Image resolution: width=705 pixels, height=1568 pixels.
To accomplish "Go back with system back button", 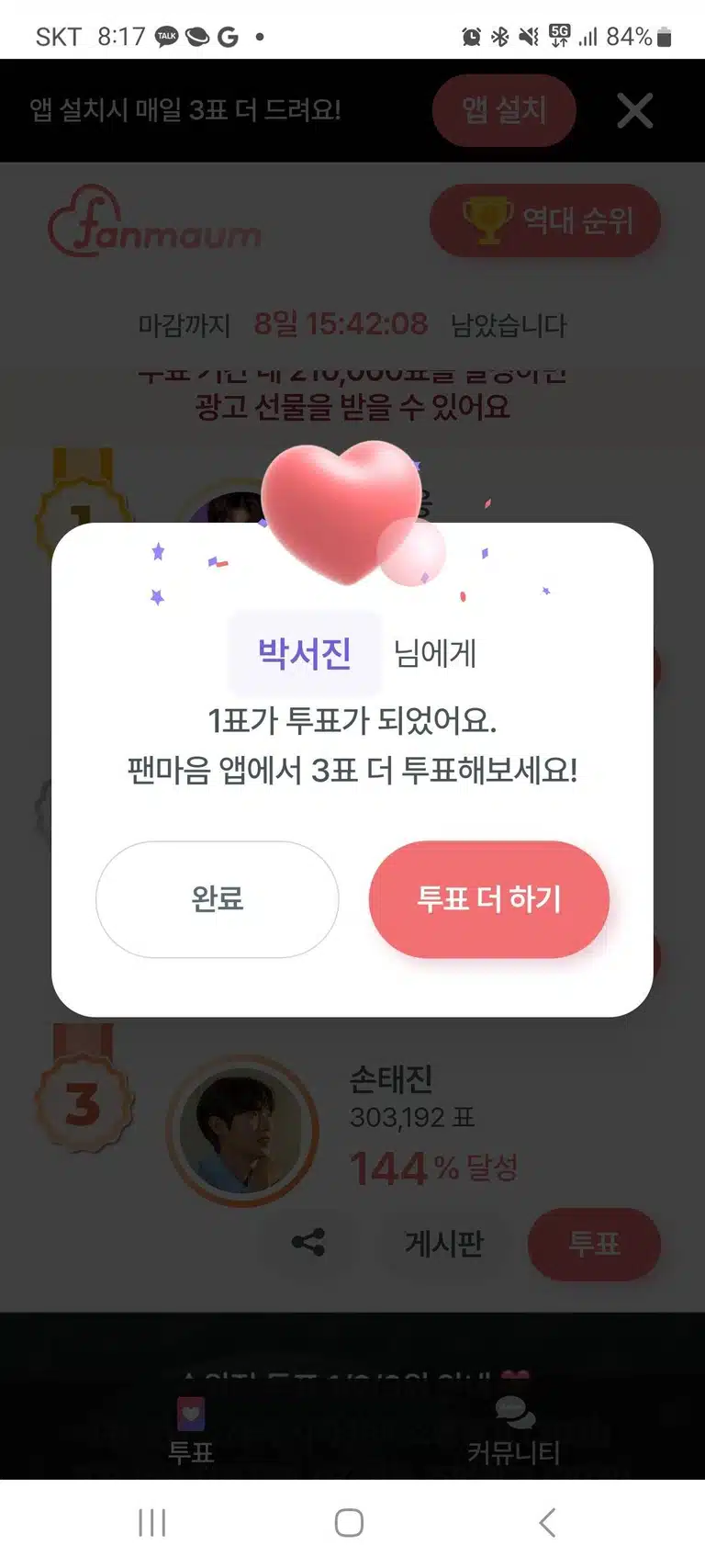I will point(547,1522).
